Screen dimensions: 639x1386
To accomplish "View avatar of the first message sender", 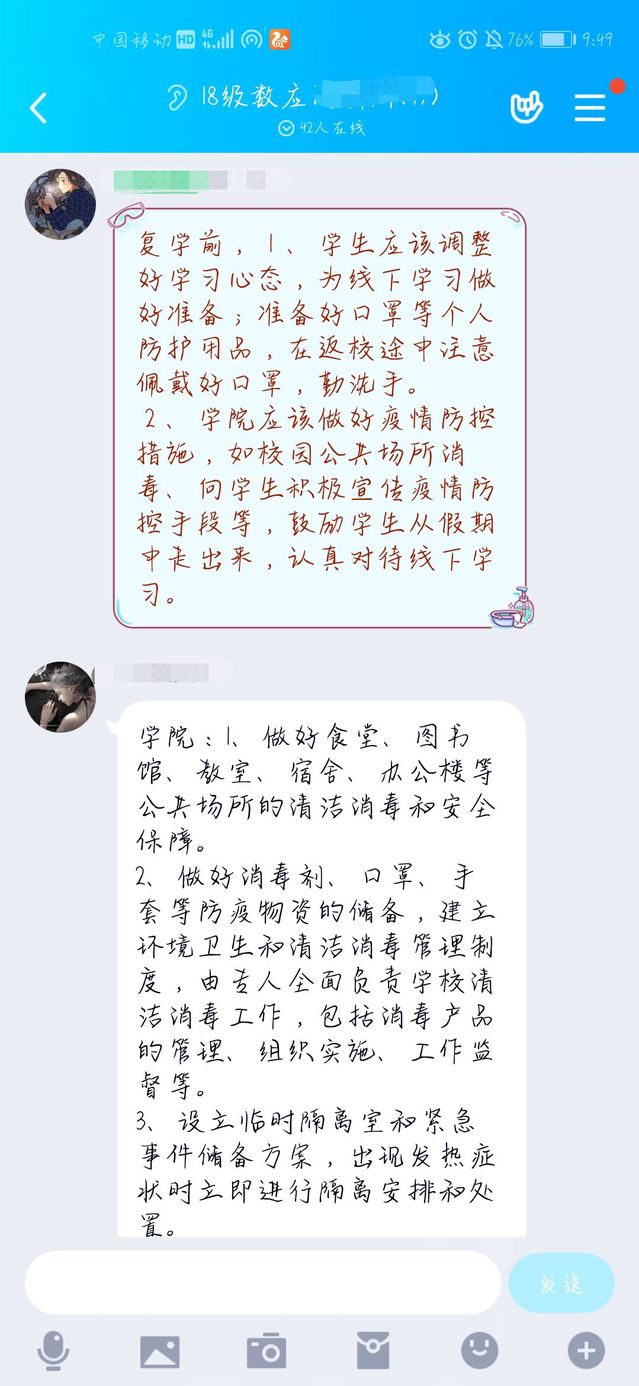I will [60, 204].
